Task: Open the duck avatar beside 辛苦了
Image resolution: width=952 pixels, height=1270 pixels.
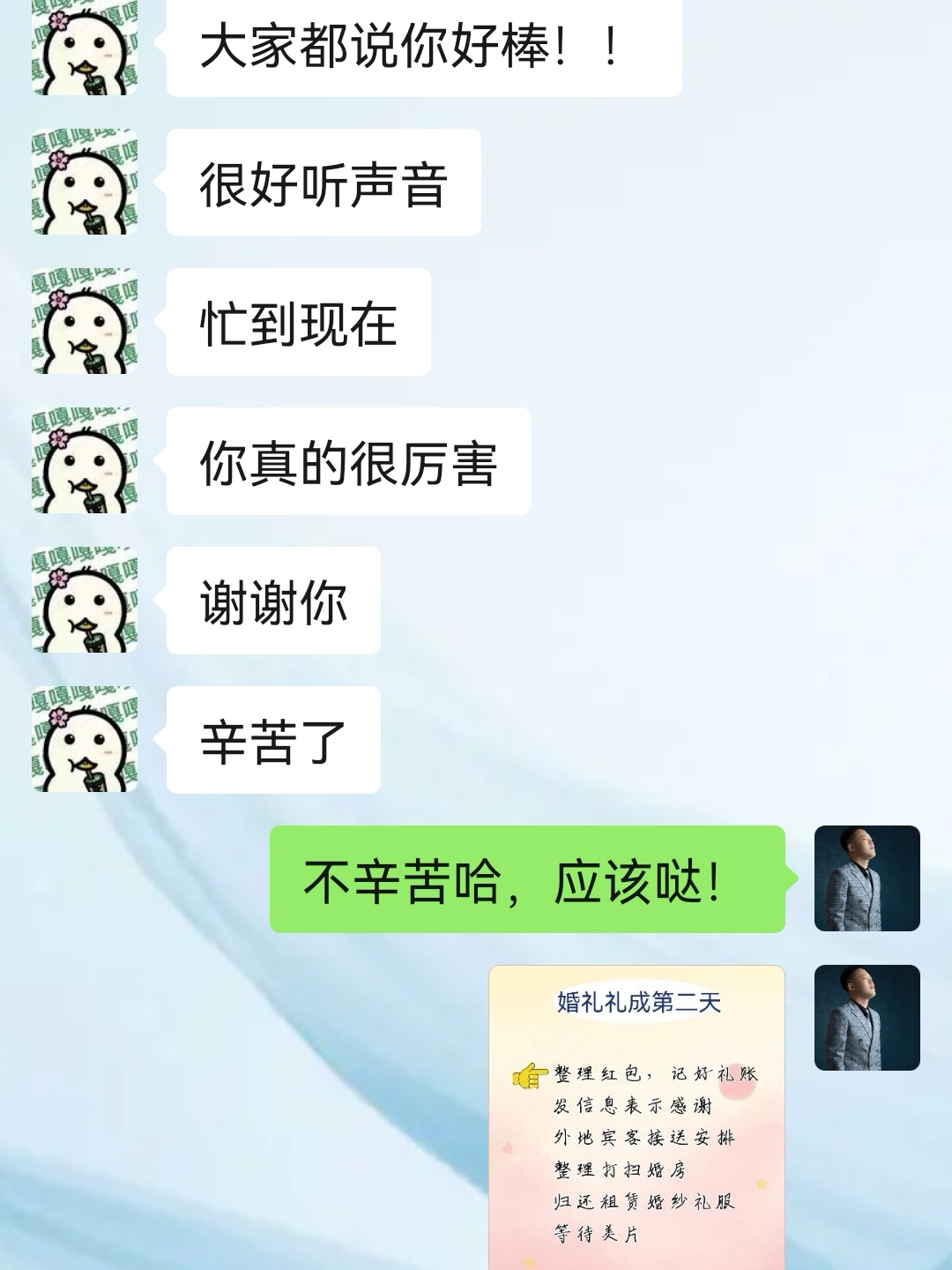Action: 85,739
